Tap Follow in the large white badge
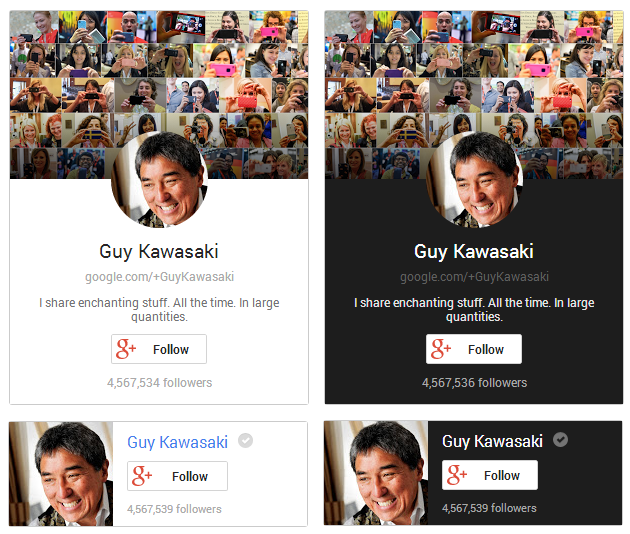The height and width of the screenshot is (534, 630). point(159,349)
